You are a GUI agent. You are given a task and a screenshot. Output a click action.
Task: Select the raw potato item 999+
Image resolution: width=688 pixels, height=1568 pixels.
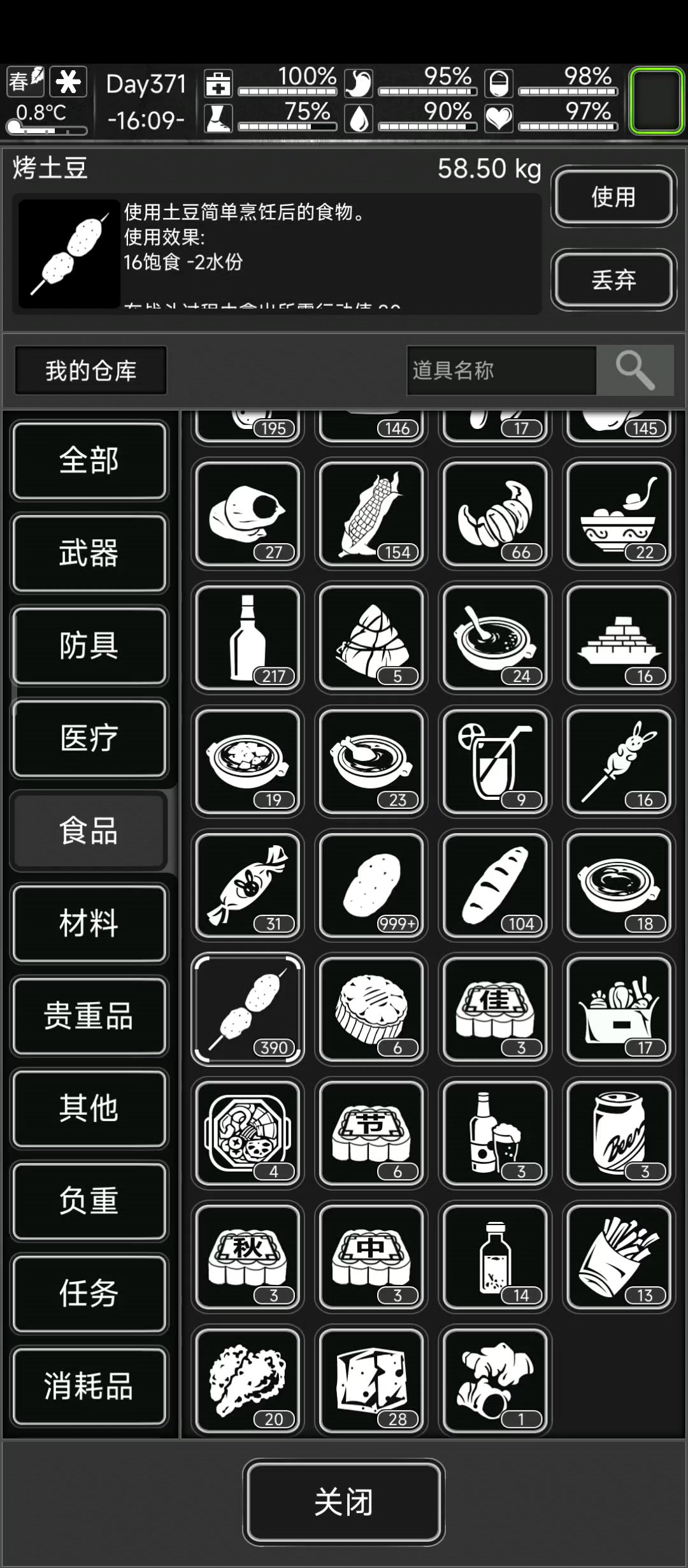[371, 885]
